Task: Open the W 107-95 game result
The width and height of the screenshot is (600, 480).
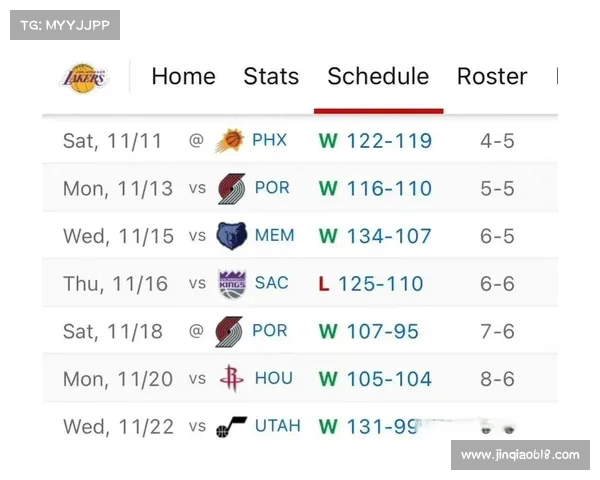Action: pos(369,331)
